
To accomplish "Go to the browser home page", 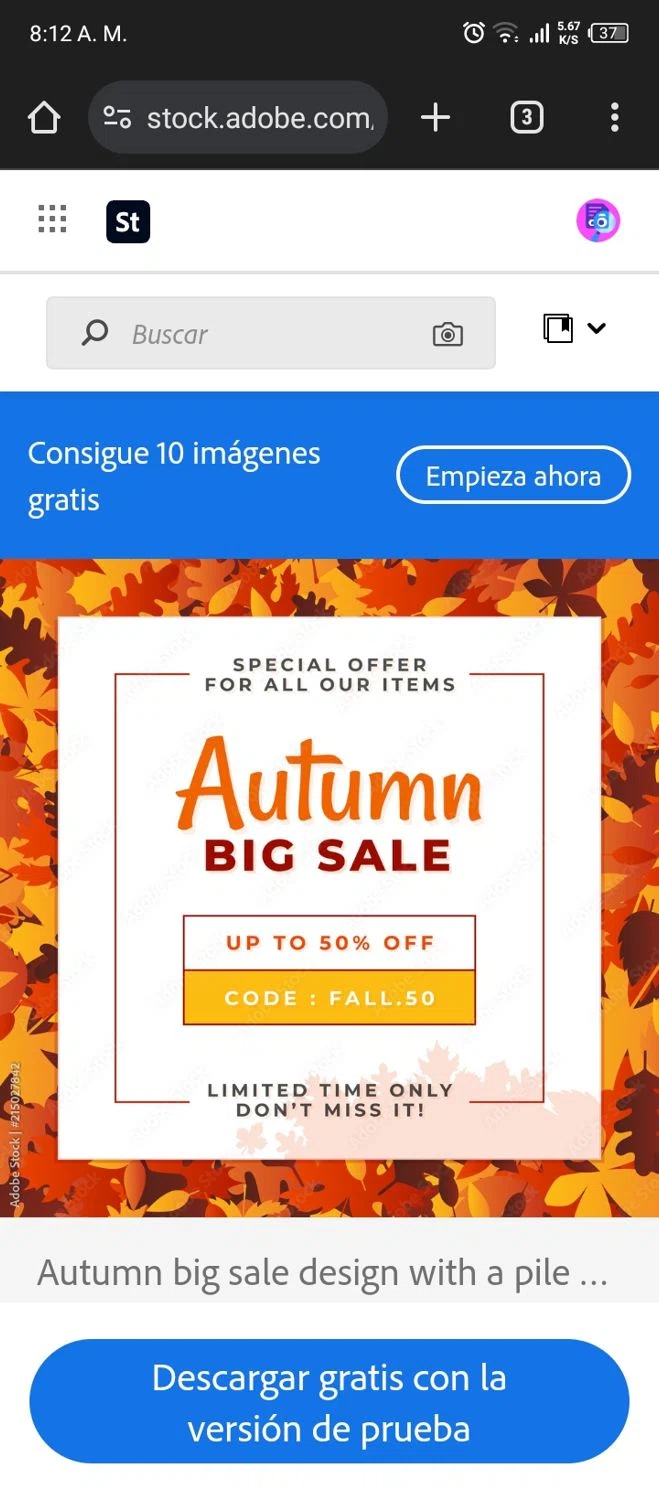I will coord(44,118).
